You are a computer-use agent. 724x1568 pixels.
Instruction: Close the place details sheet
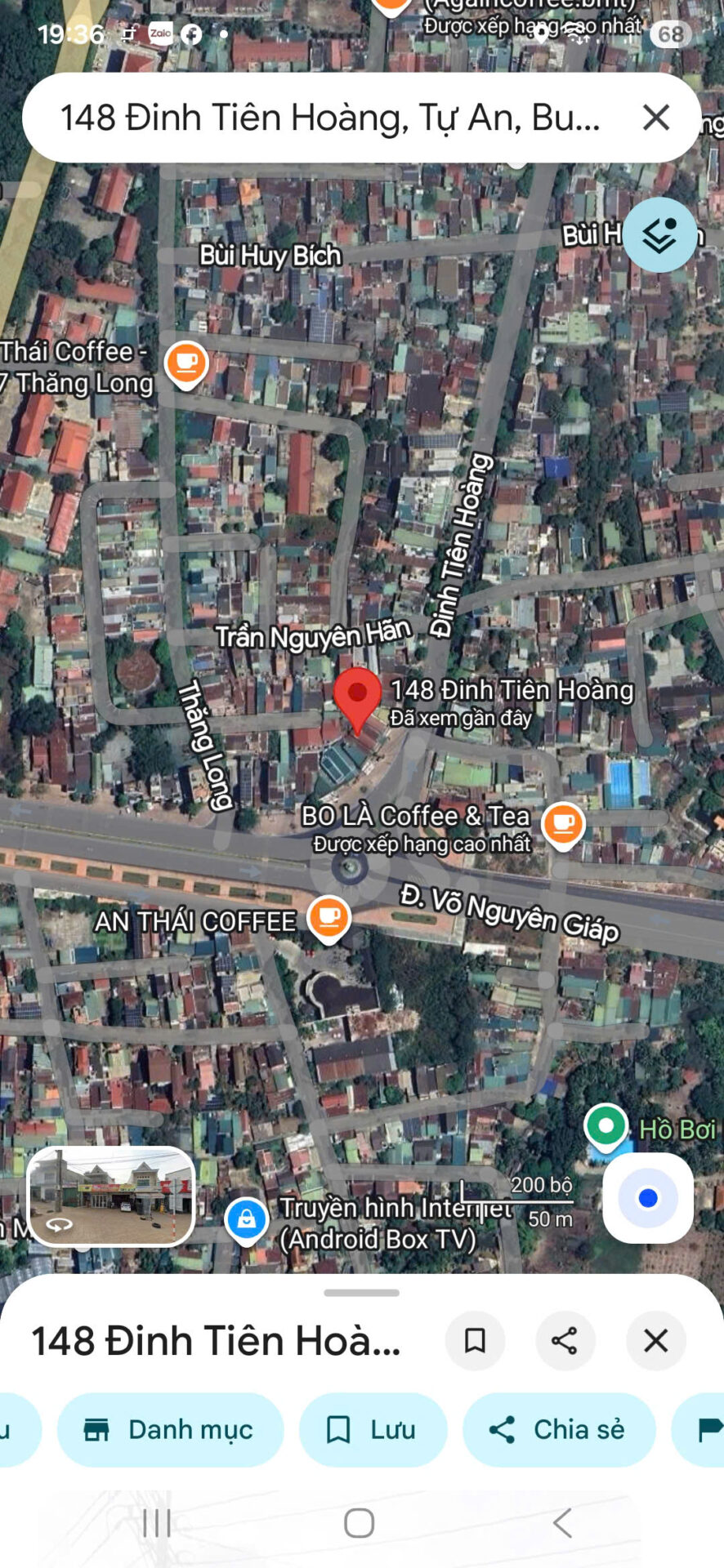coord(655,1341)
